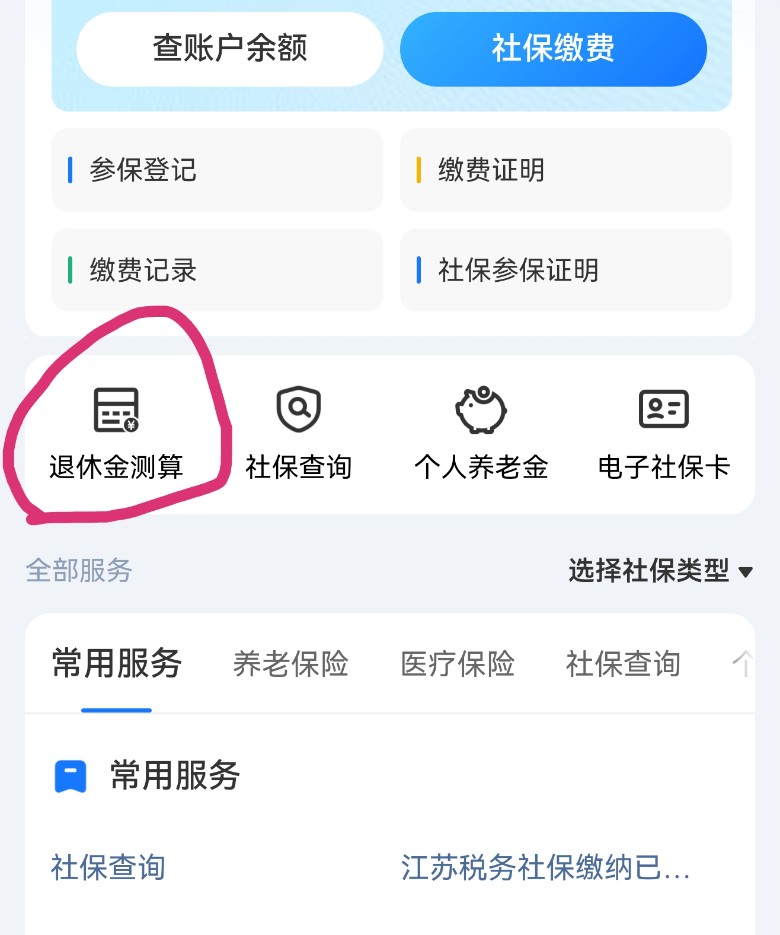Switch to 社保查询 tab
780x935 pixels.
tap(622, 664)
